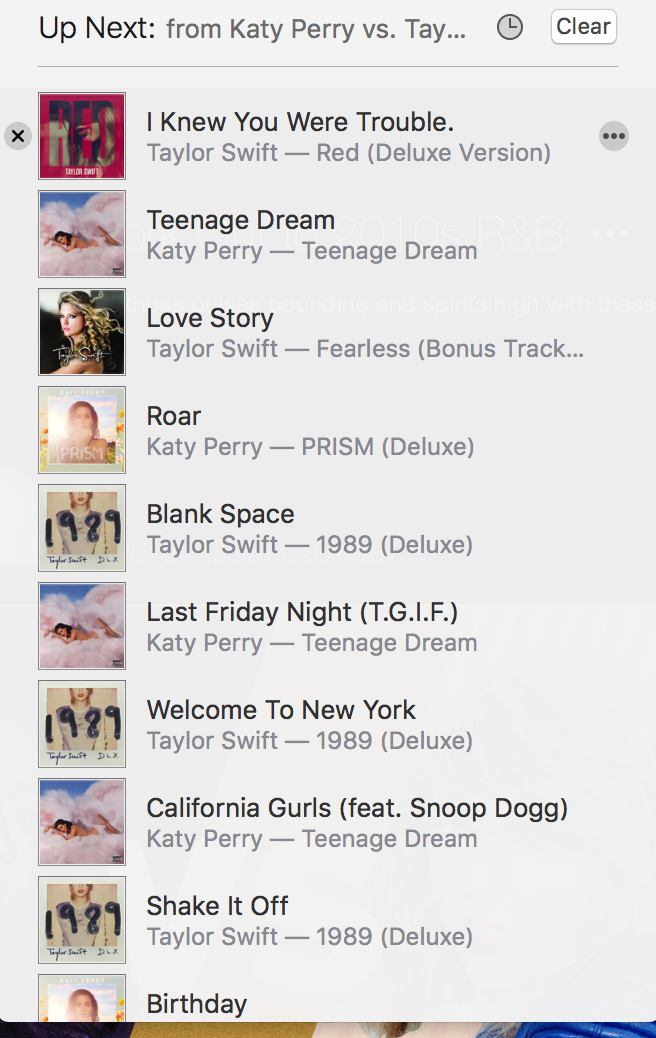
Task: Select Blank Space in the queue
Action: (x=220, y=515)
